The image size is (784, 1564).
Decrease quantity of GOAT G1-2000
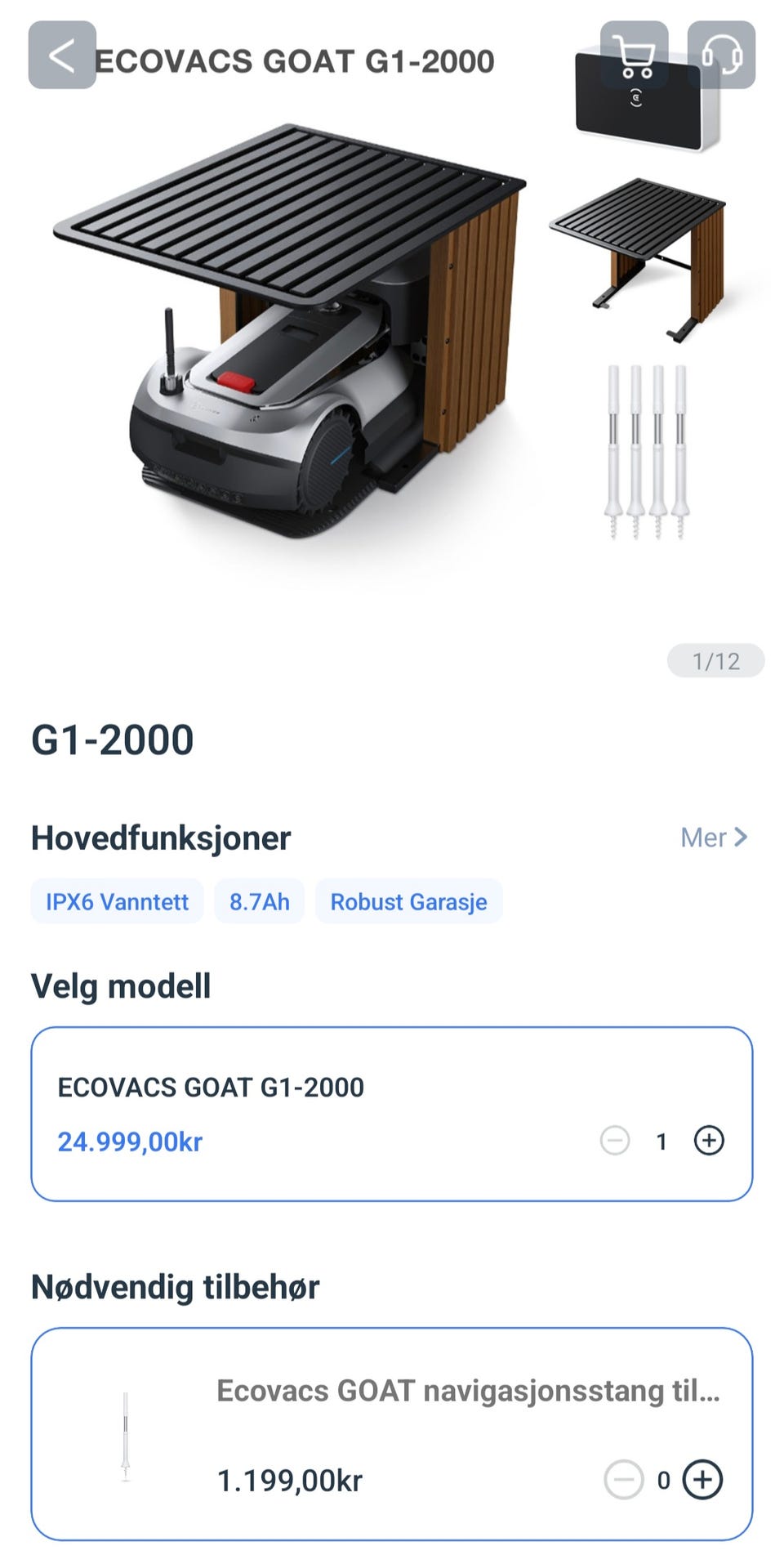click(615, 1141)
